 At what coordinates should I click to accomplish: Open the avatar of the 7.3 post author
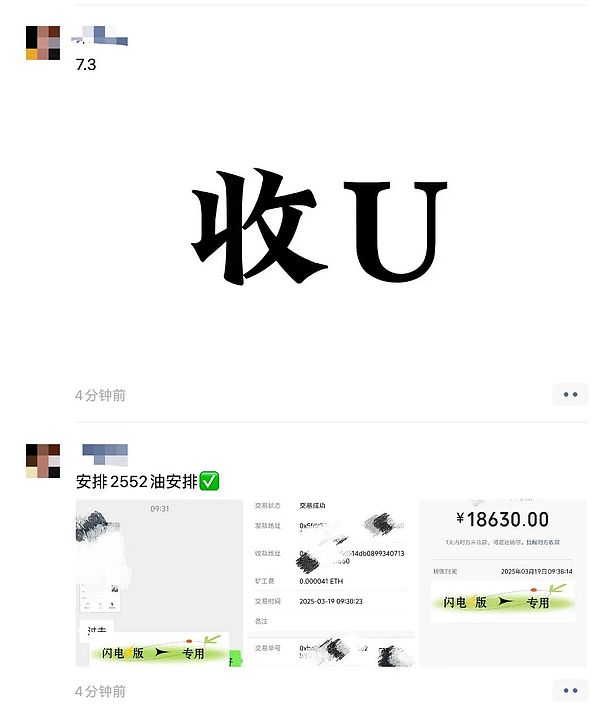point(43,43)
